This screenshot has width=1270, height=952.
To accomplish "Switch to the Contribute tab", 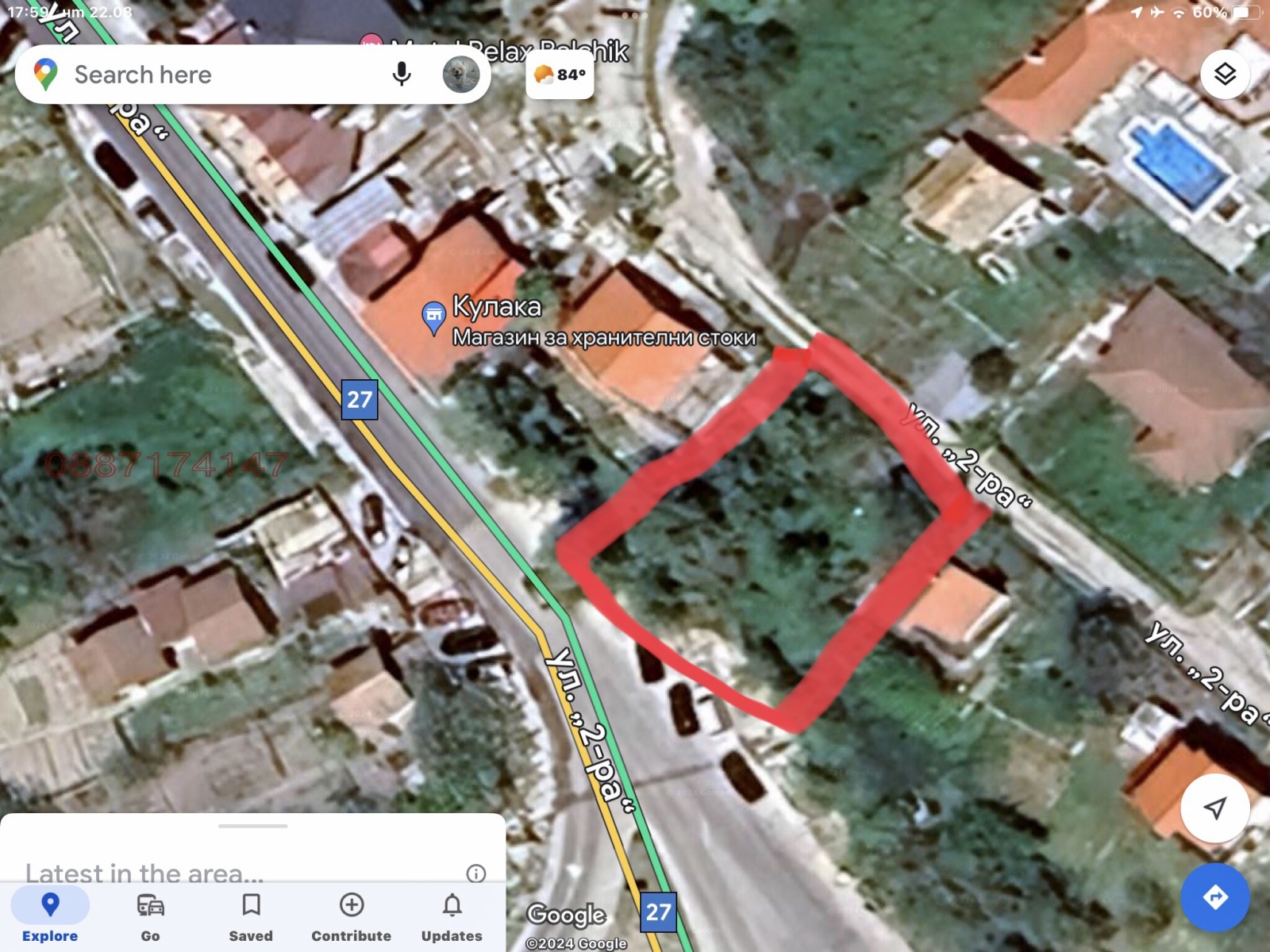I will [x=351, y=917].
